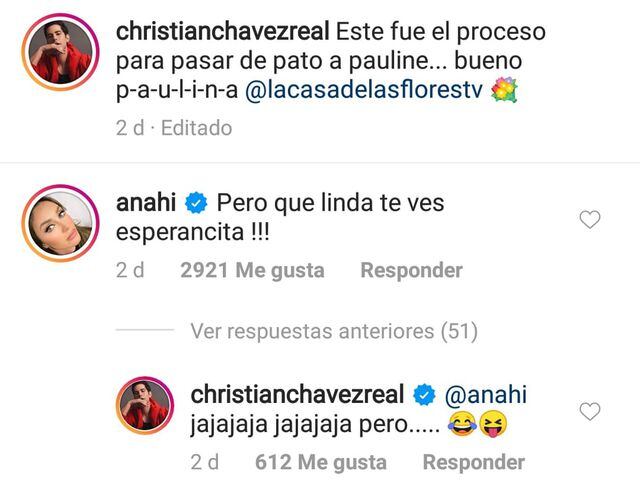This screenshot has height=491, width=640.
Task: Reply to christianchavezreal's jajajaja comment
Action: point(473,462)
